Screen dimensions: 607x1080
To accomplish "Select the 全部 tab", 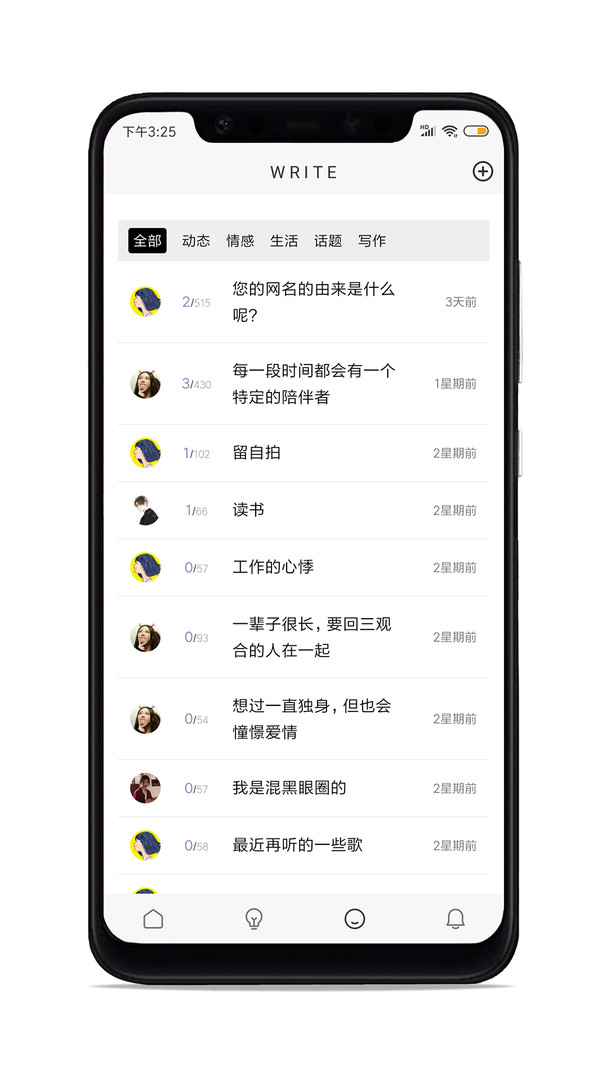I will 147,241.
